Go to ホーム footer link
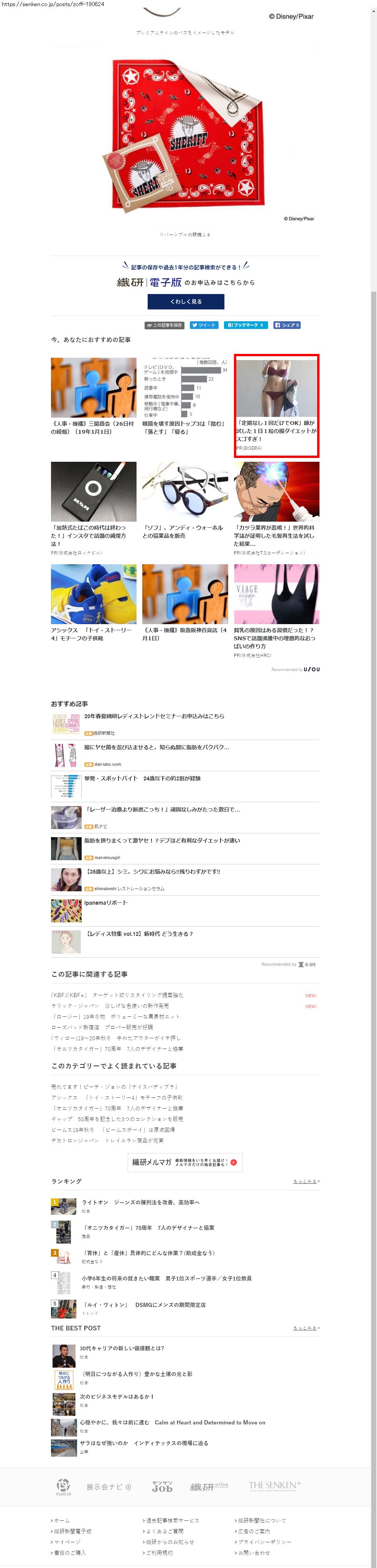377x1568 pixels. click(x=61, y=1520)
